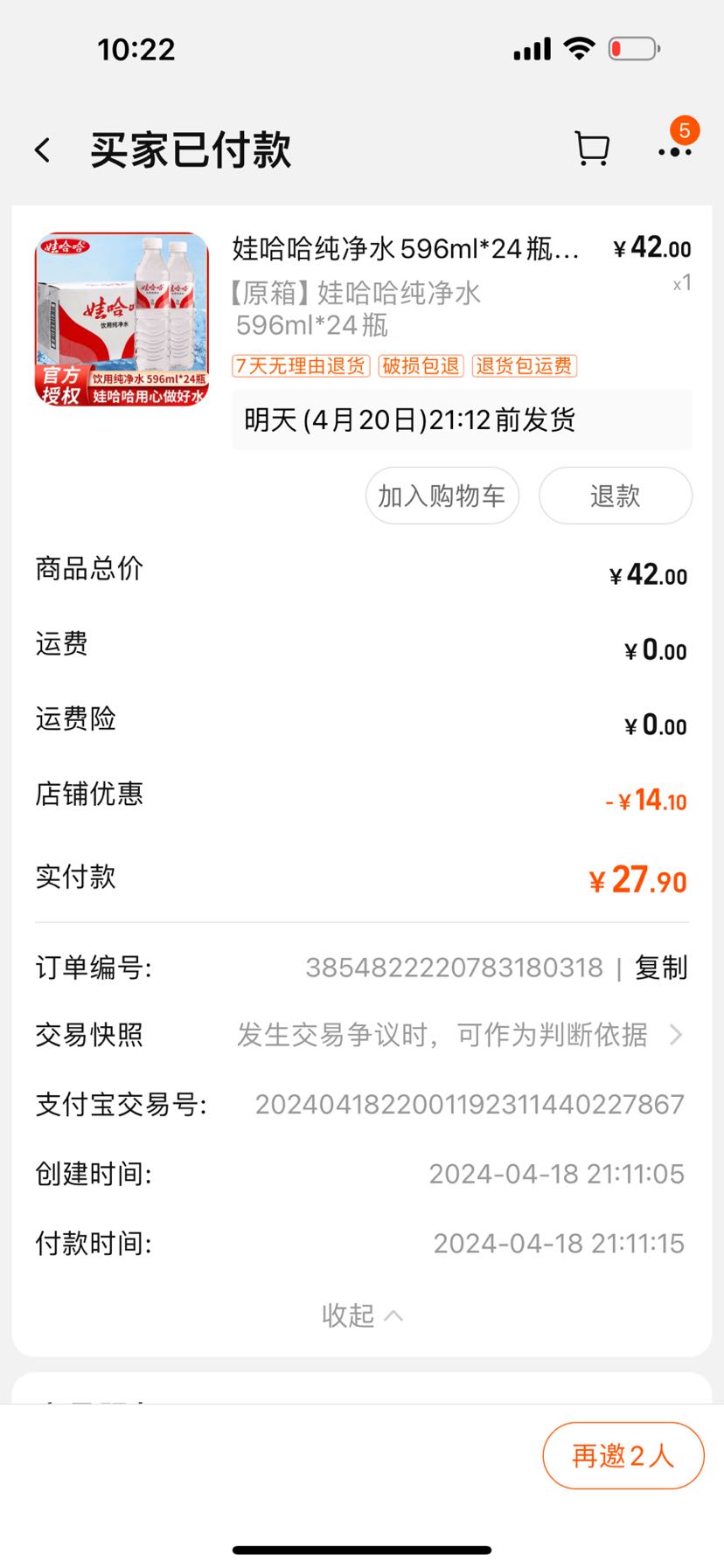
Task: Tap the back arrow to leave order page
Action: [x=41, y=149]
